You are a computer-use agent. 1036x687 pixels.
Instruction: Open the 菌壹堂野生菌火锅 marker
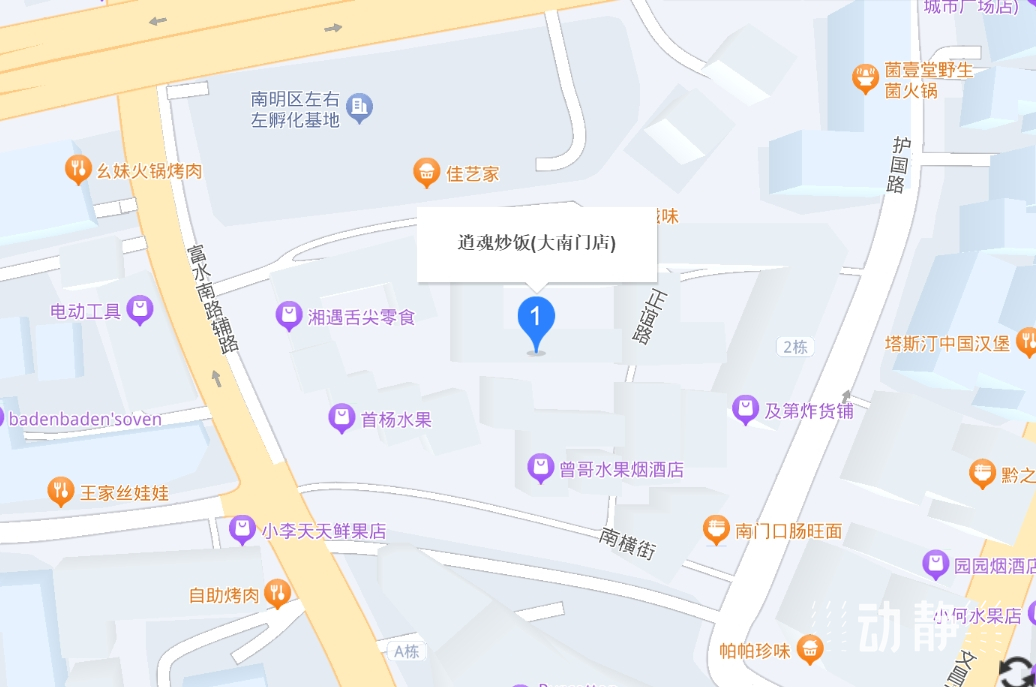tap(865, 79)
